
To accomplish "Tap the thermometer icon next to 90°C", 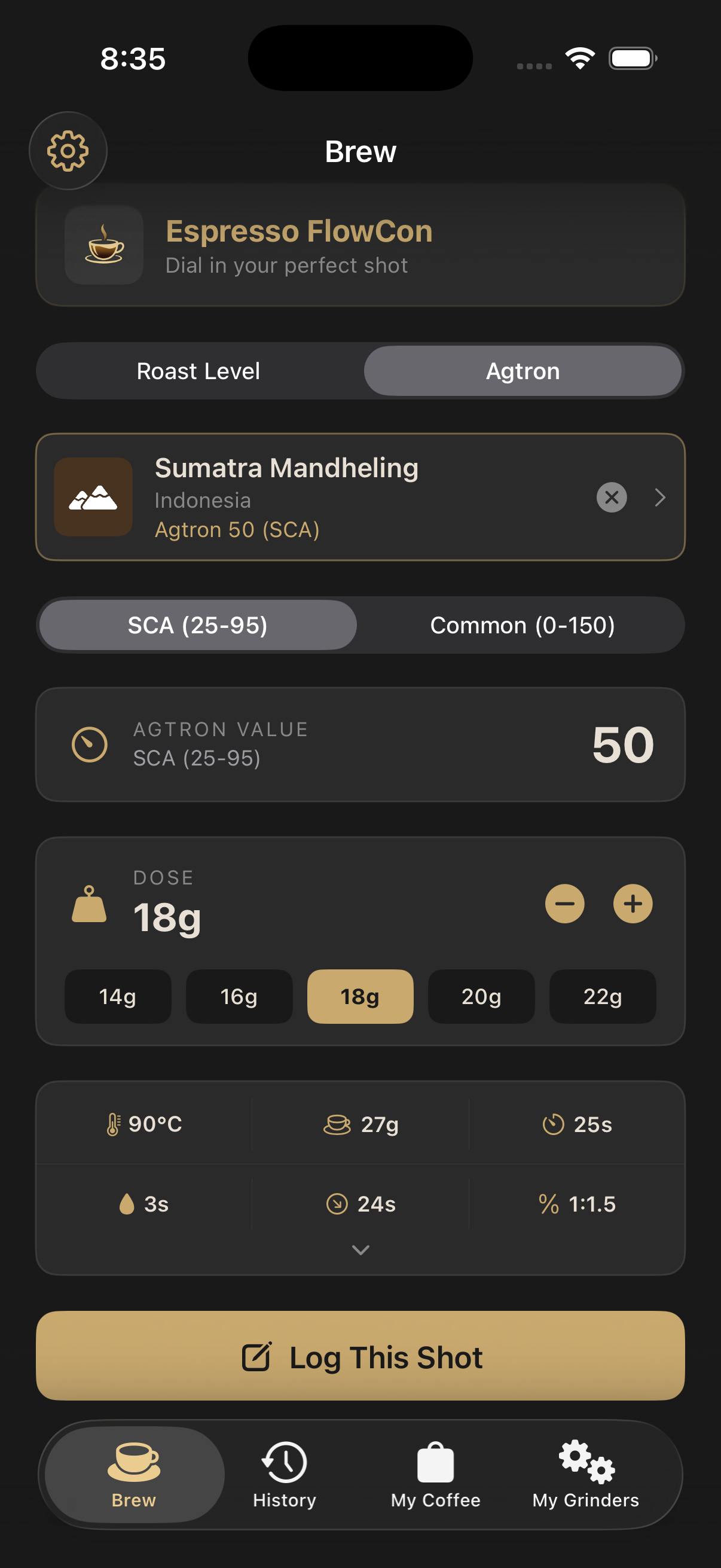I will pyautogui.click(x=112, y=1124).
